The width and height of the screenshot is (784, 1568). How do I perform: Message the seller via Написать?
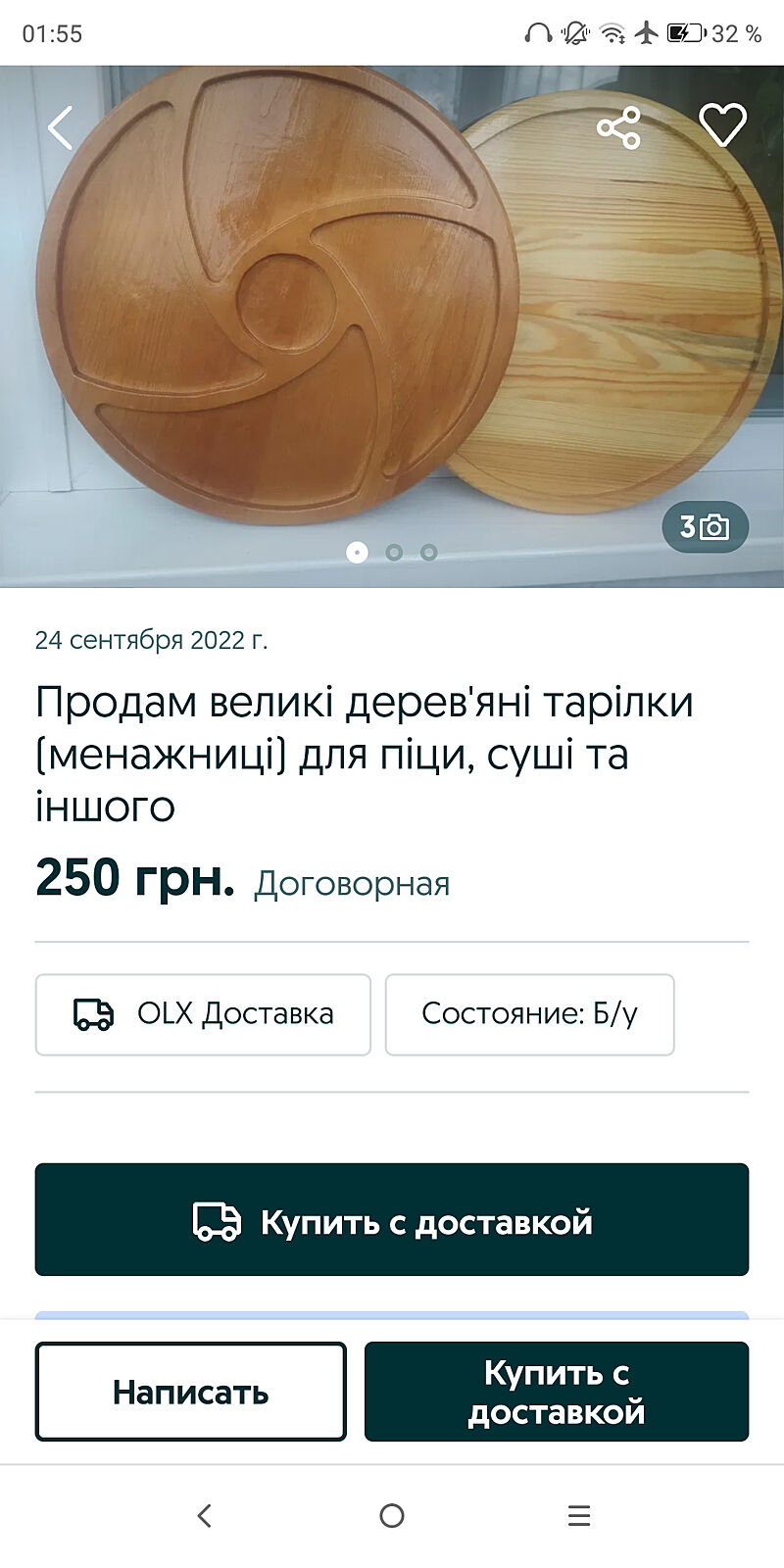pos(191,1392)
